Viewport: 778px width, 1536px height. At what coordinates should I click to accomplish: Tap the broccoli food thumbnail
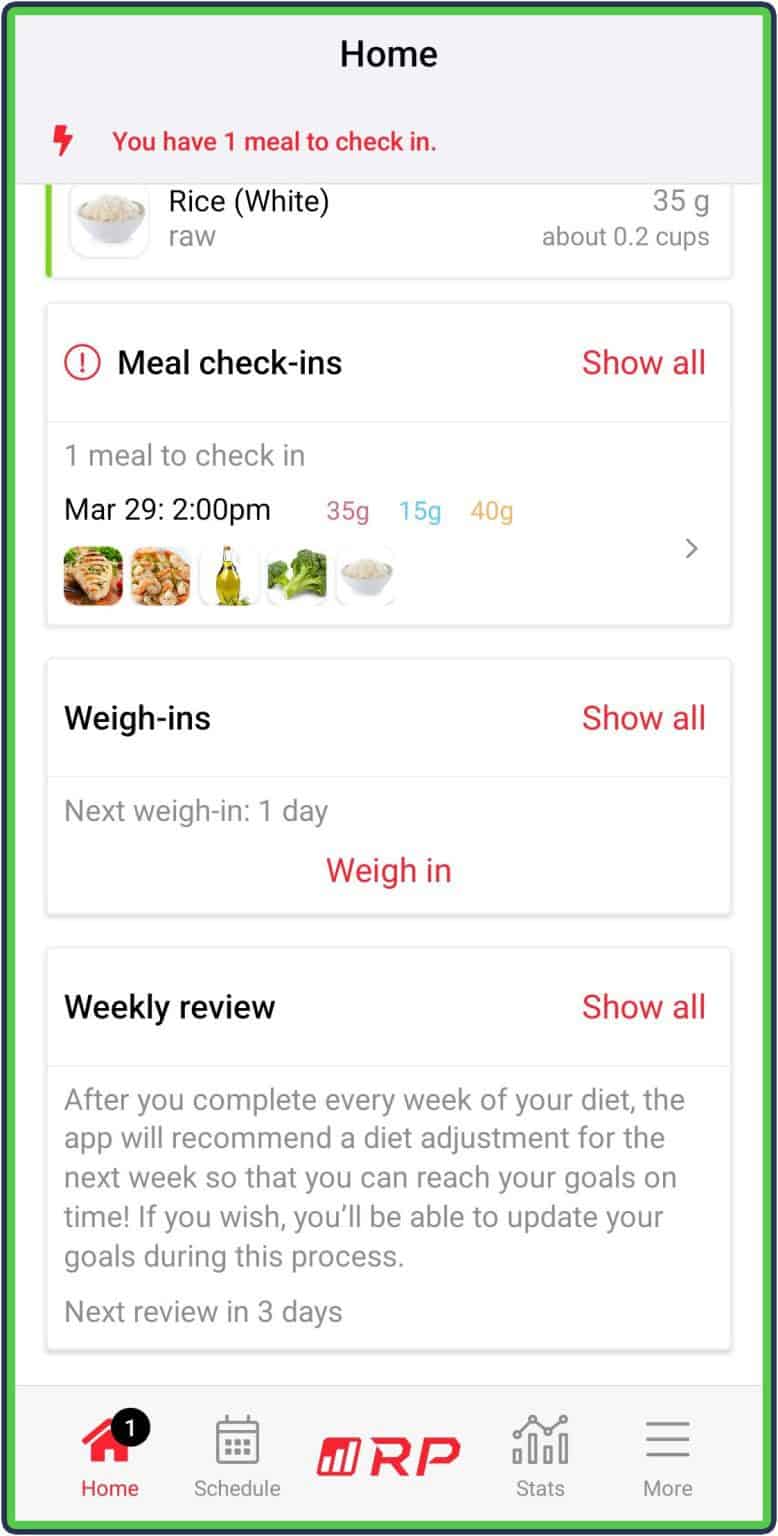click(297, 573)
